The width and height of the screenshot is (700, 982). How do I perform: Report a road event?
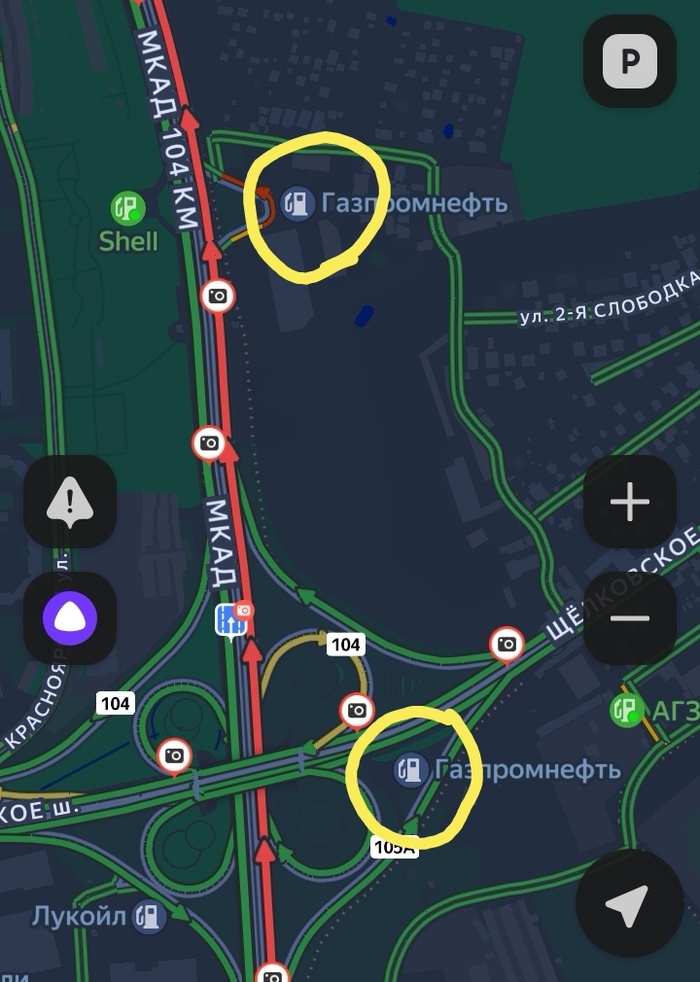[x=70, y=501]
